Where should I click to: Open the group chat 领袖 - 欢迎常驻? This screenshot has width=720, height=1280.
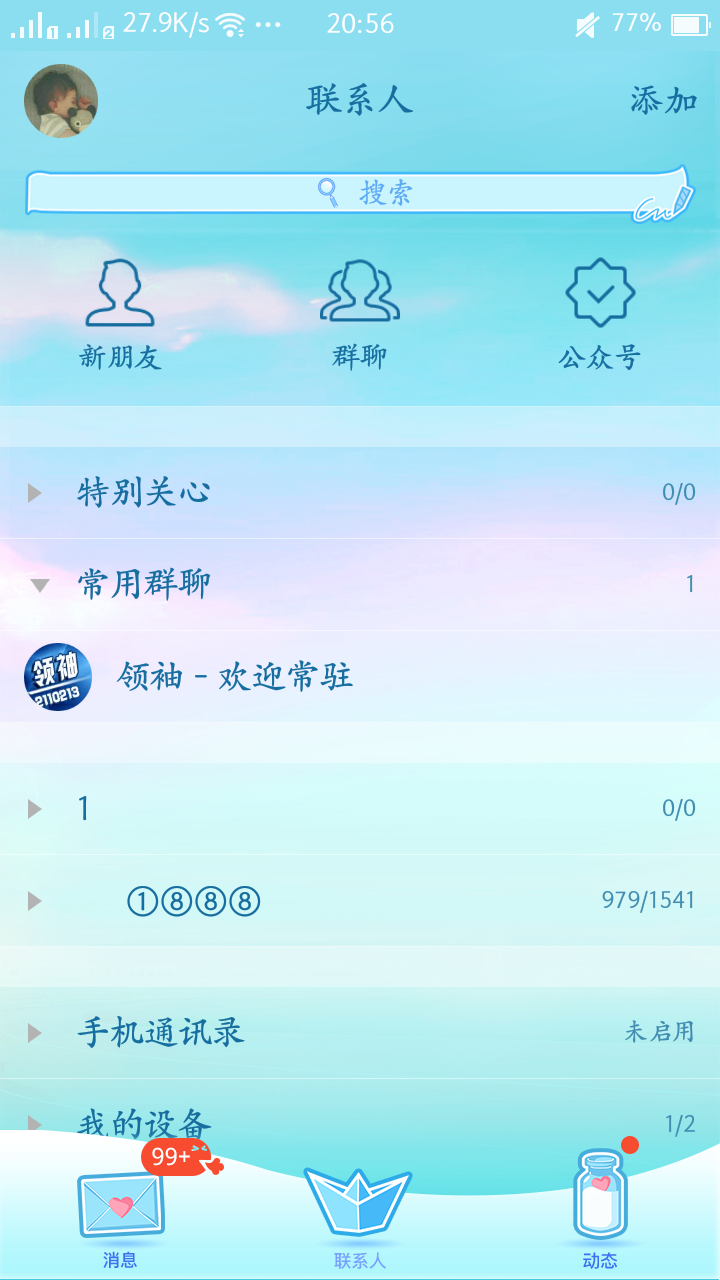pyautogui.click(x=360, y=677)
